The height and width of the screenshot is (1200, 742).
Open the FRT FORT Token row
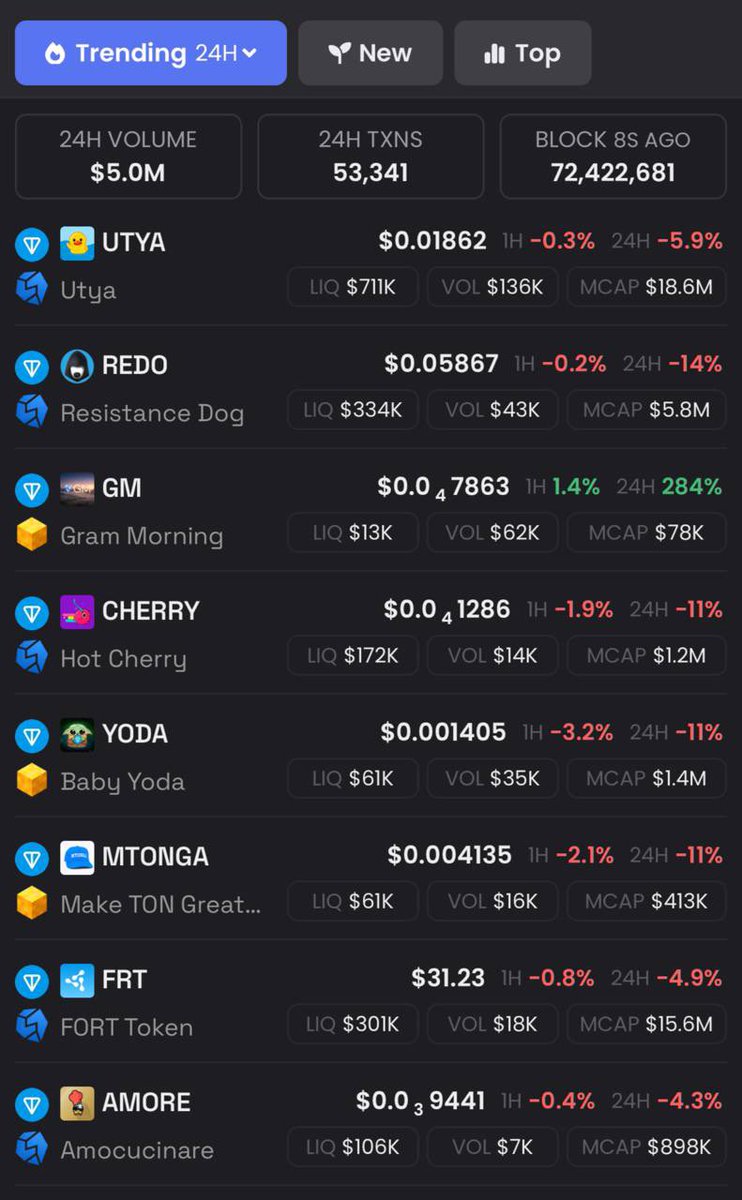tap(371, 1002)
